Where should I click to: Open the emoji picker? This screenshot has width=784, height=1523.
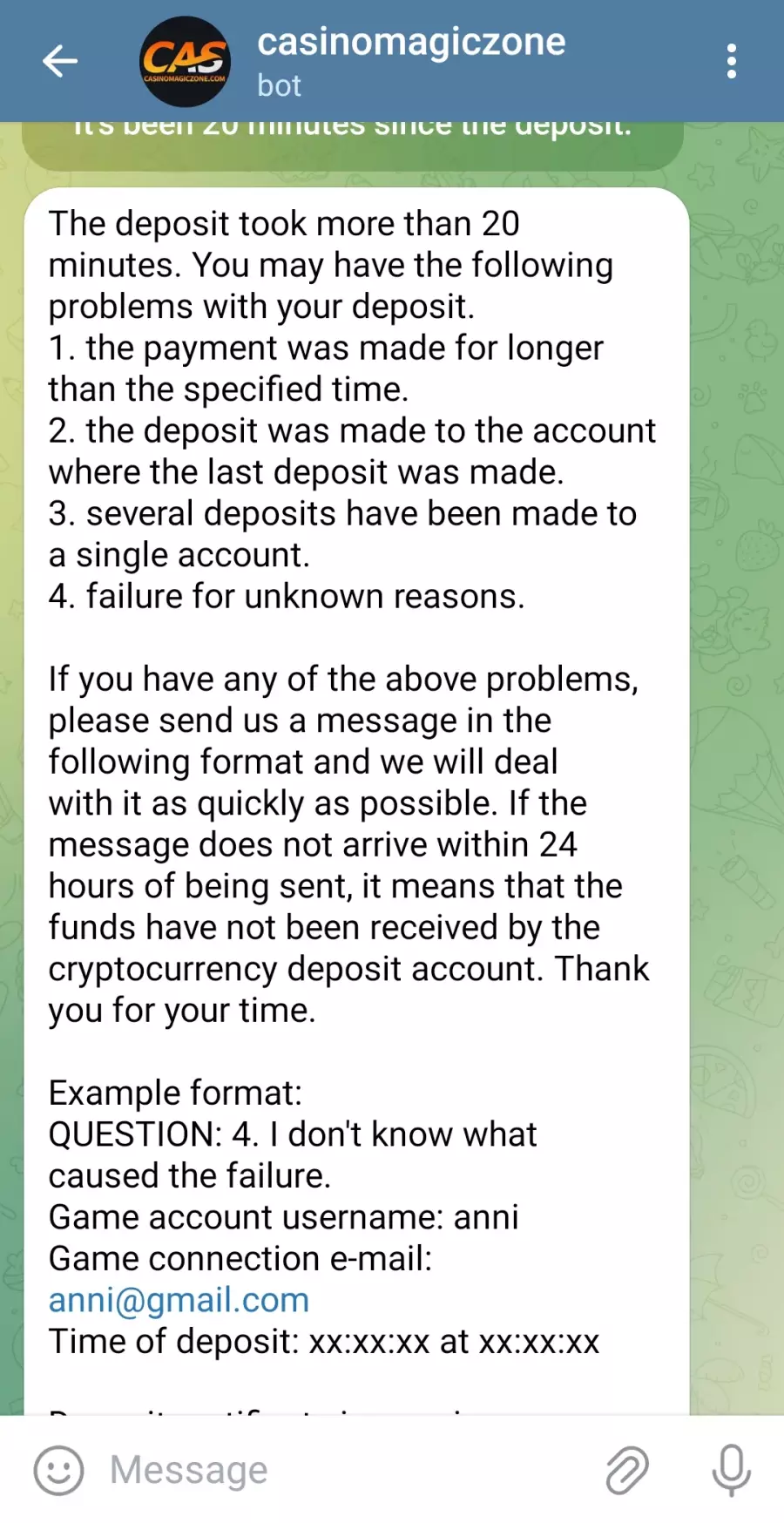[58, 1471]
